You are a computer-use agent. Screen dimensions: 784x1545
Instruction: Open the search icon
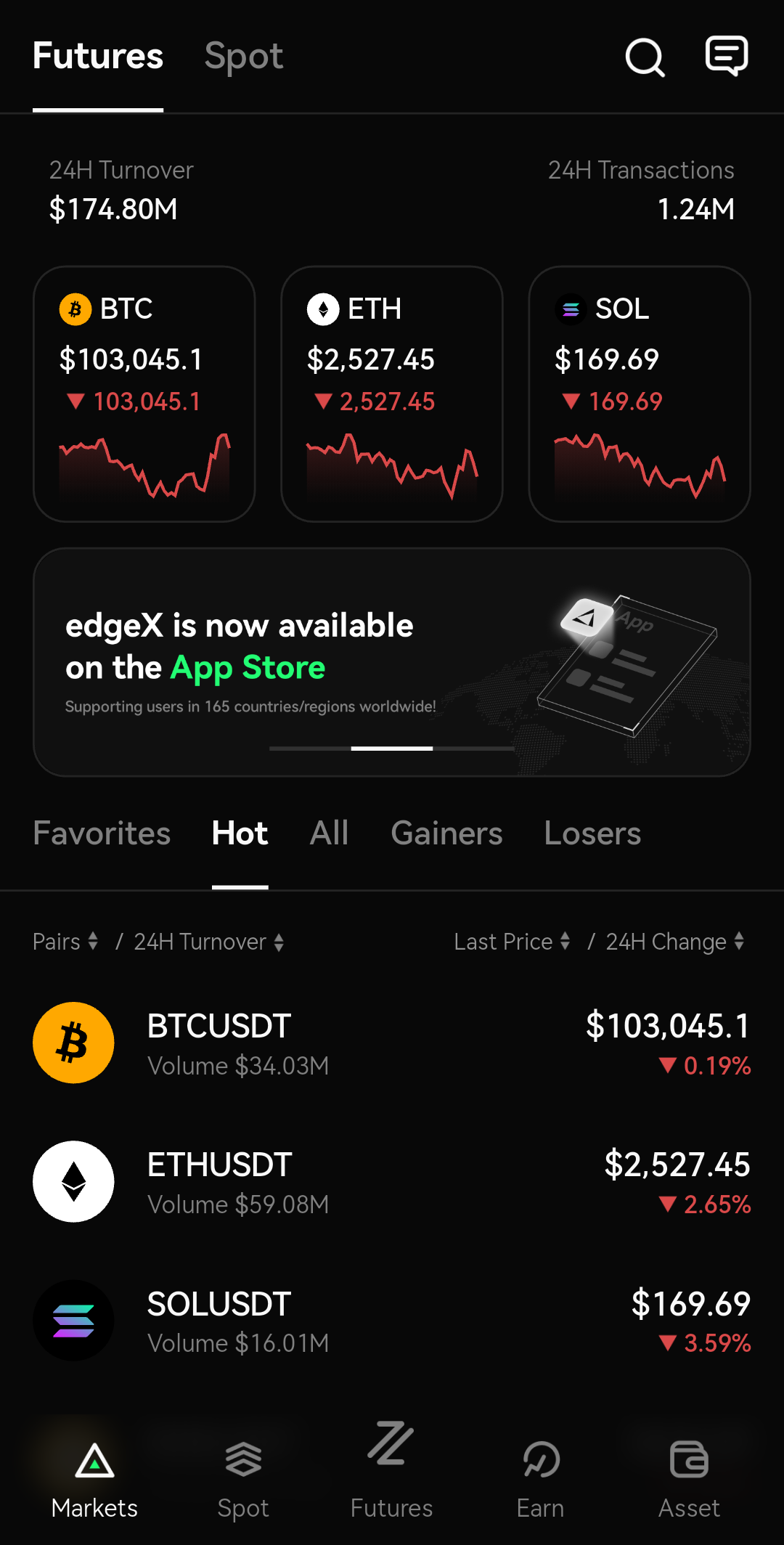click(x=645, y=57)
